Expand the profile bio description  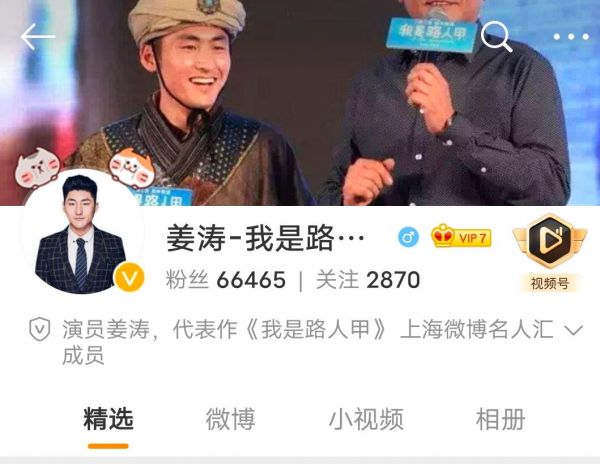[574, 331]
